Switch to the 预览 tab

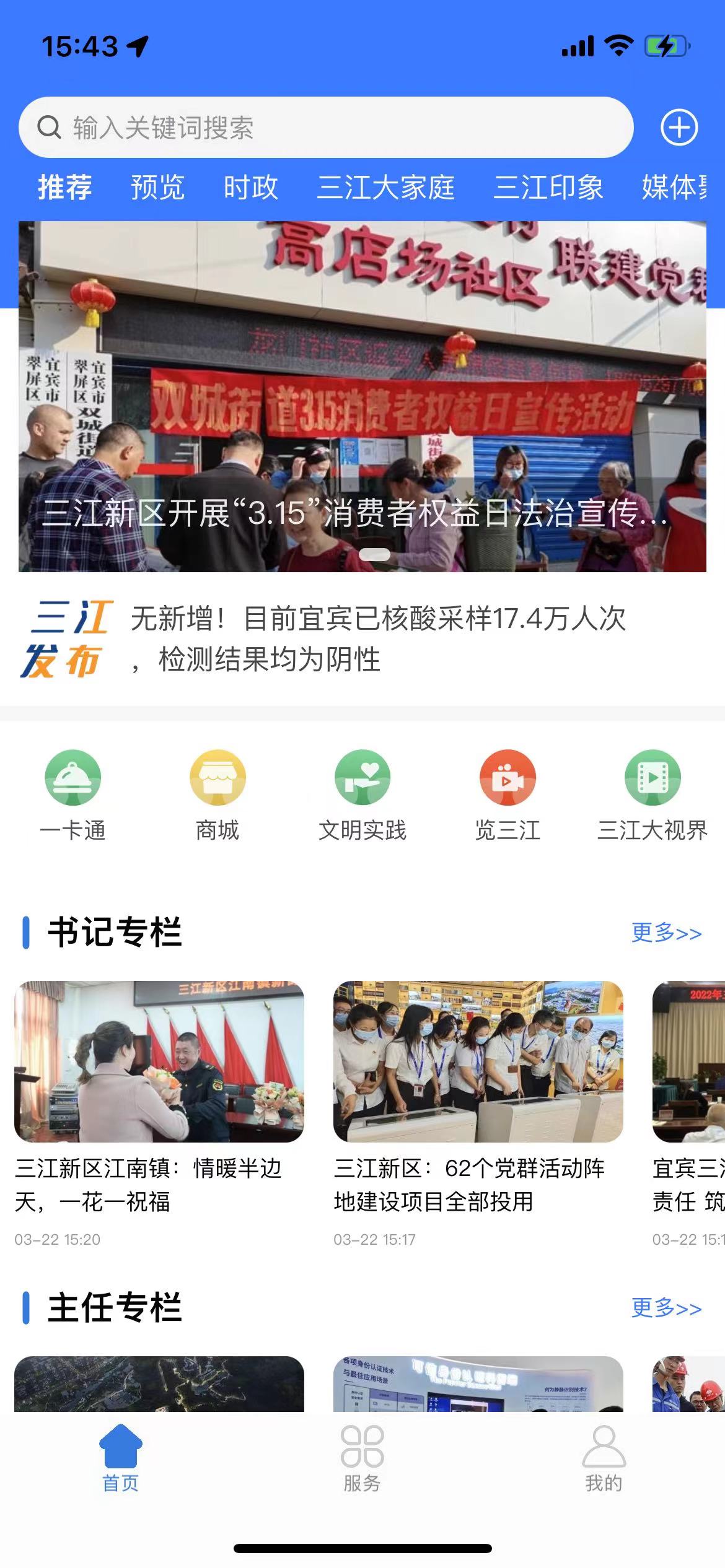tap(157, 187)
